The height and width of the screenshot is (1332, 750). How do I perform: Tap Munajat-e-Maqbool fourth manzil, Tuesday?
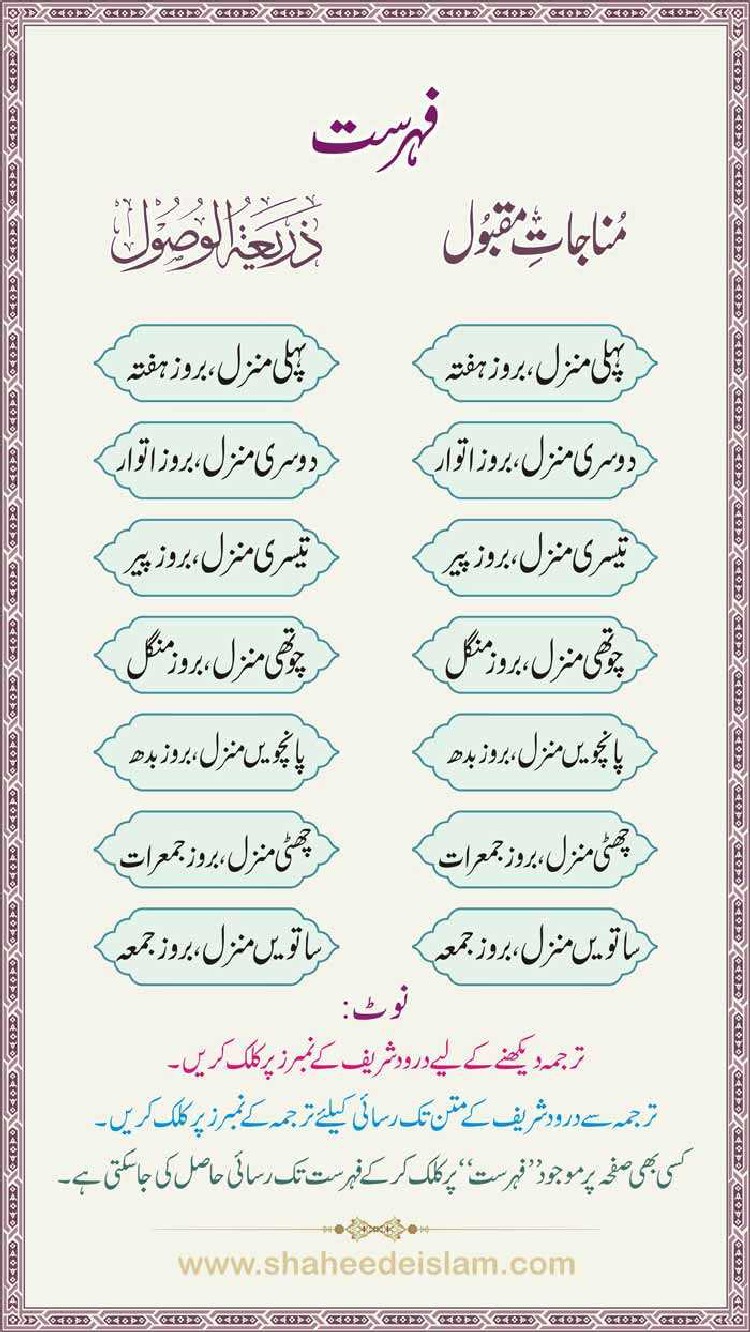click(535, 655)
